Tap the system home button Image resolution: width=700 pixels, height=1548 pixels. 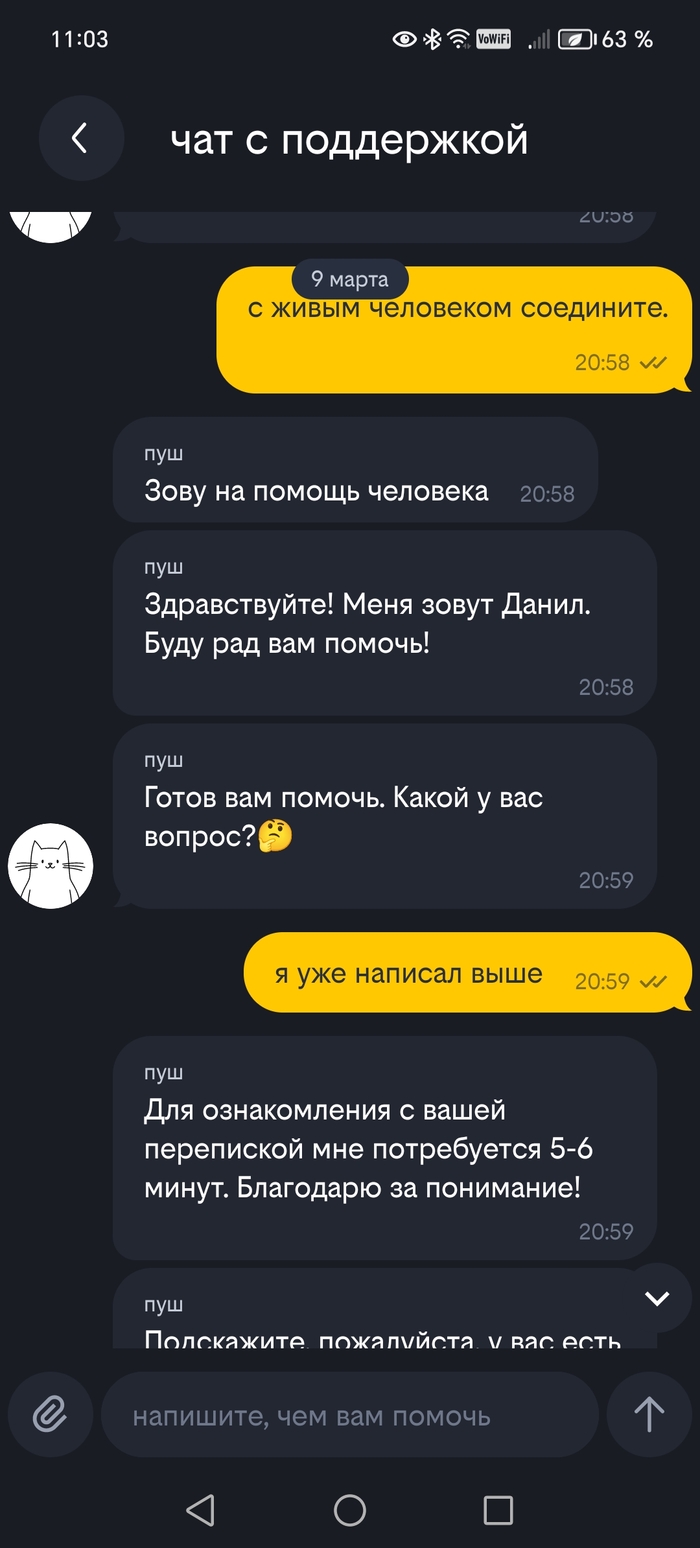pos(350,1510)
